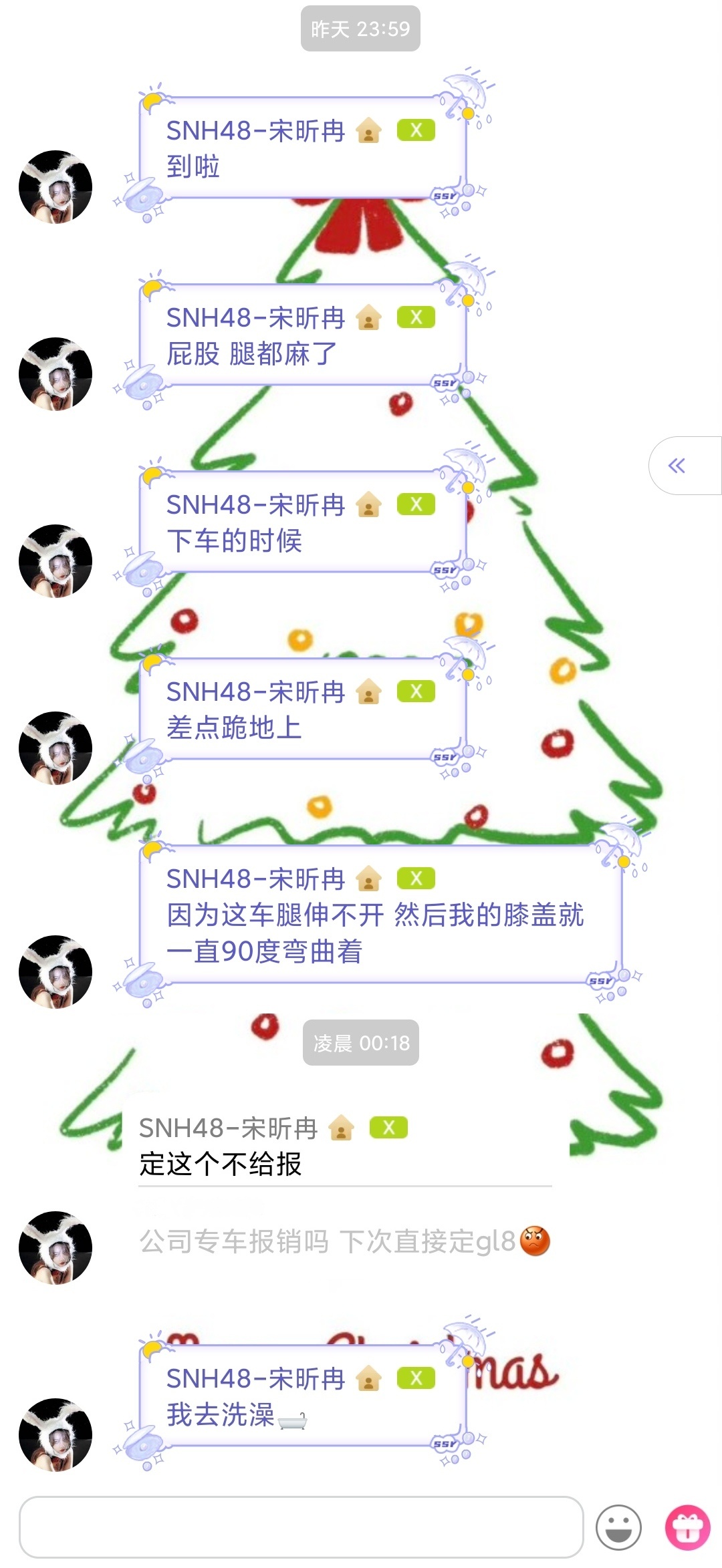
Task: Open avatar beside the 到啦 message
Action: tap(55, 187)
